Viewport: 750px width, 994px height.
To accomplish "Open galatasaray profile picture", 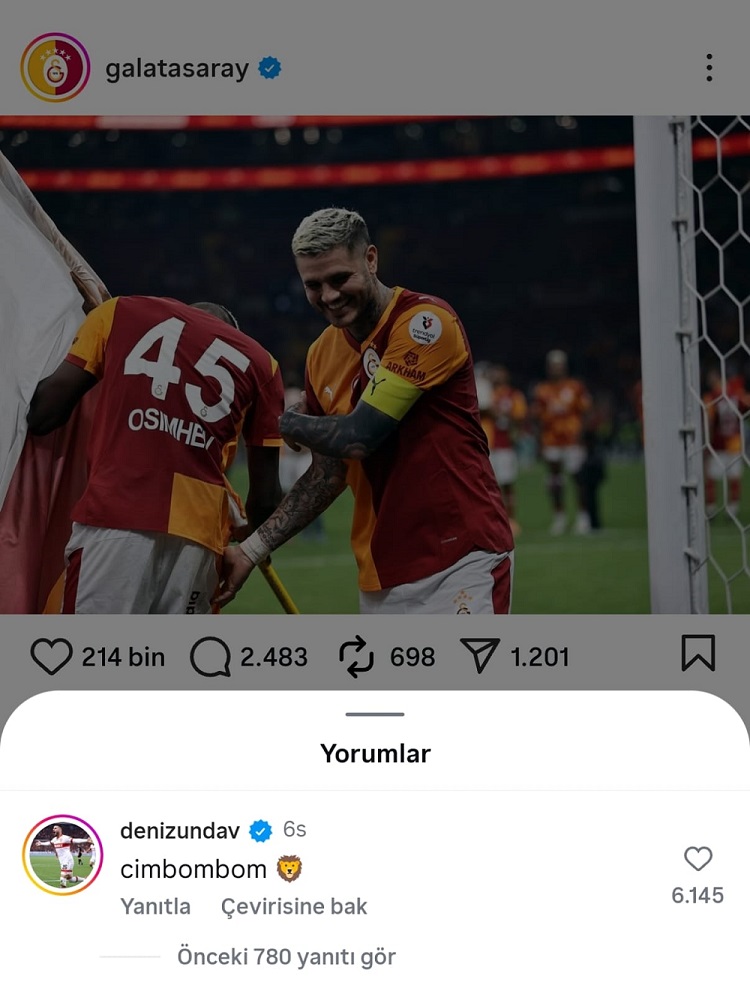I will pyautogui.click(x=55, y=68).
